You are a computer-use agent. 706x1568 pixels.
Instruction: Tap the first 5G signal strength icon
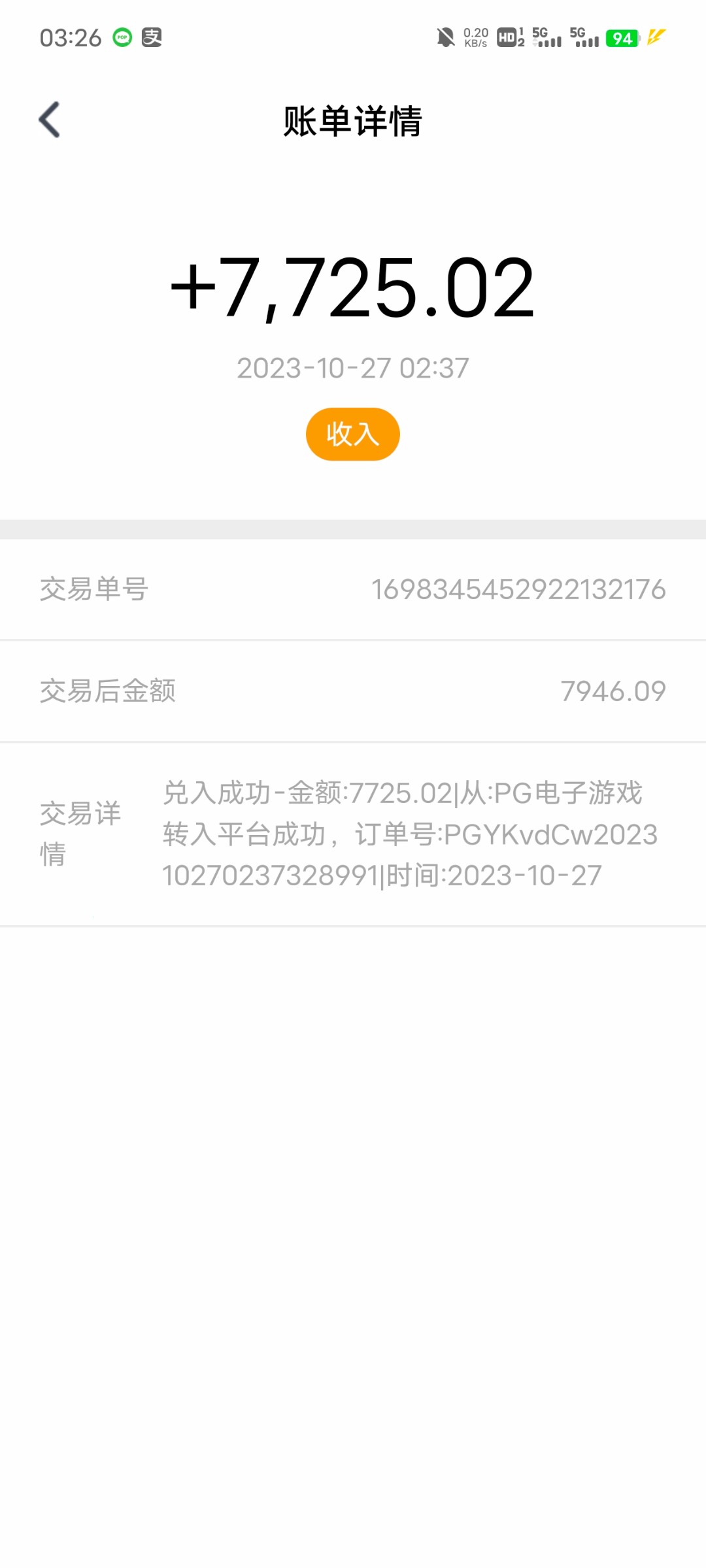[x=546, y=38]
